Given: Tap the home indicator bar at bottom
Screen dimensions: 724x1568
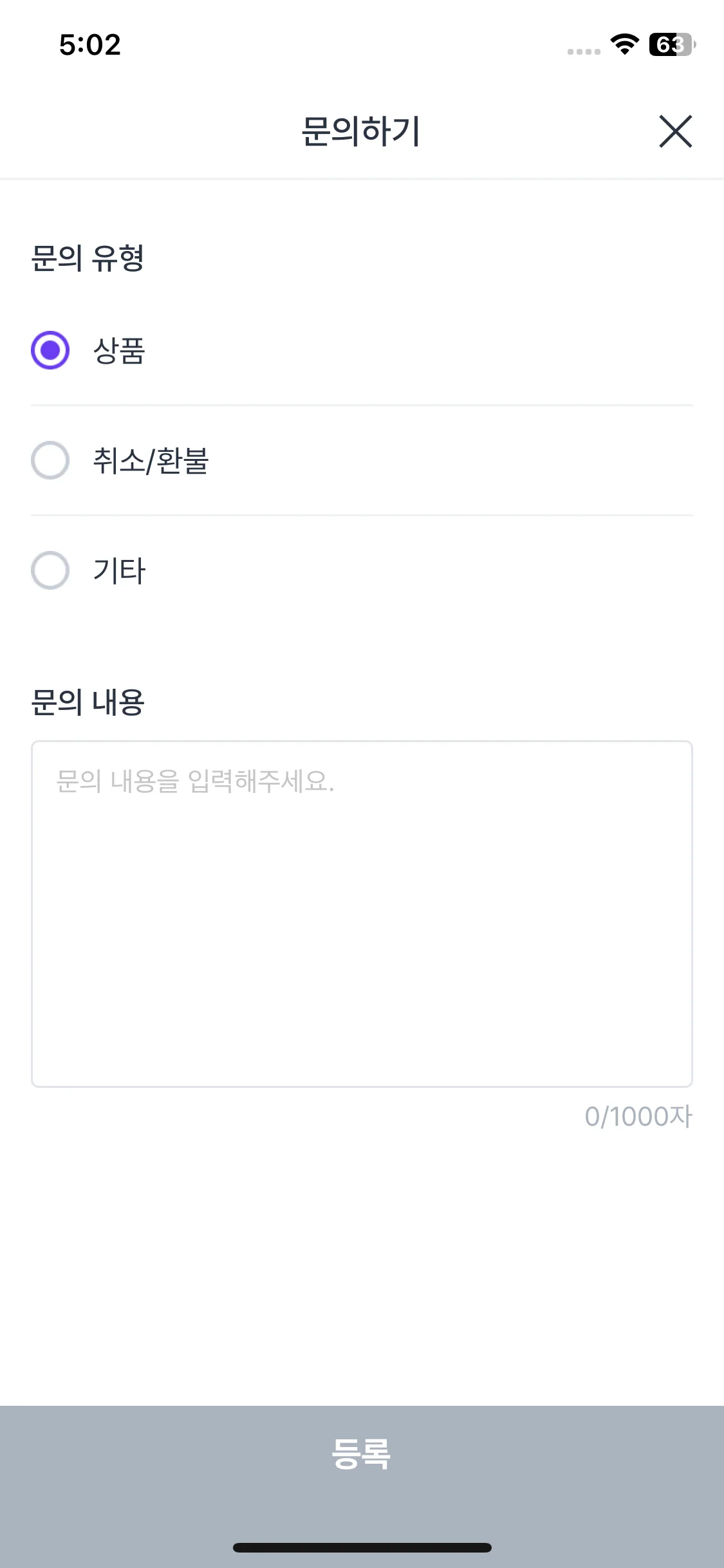Looking at the screenshot, I should 362,1547.
